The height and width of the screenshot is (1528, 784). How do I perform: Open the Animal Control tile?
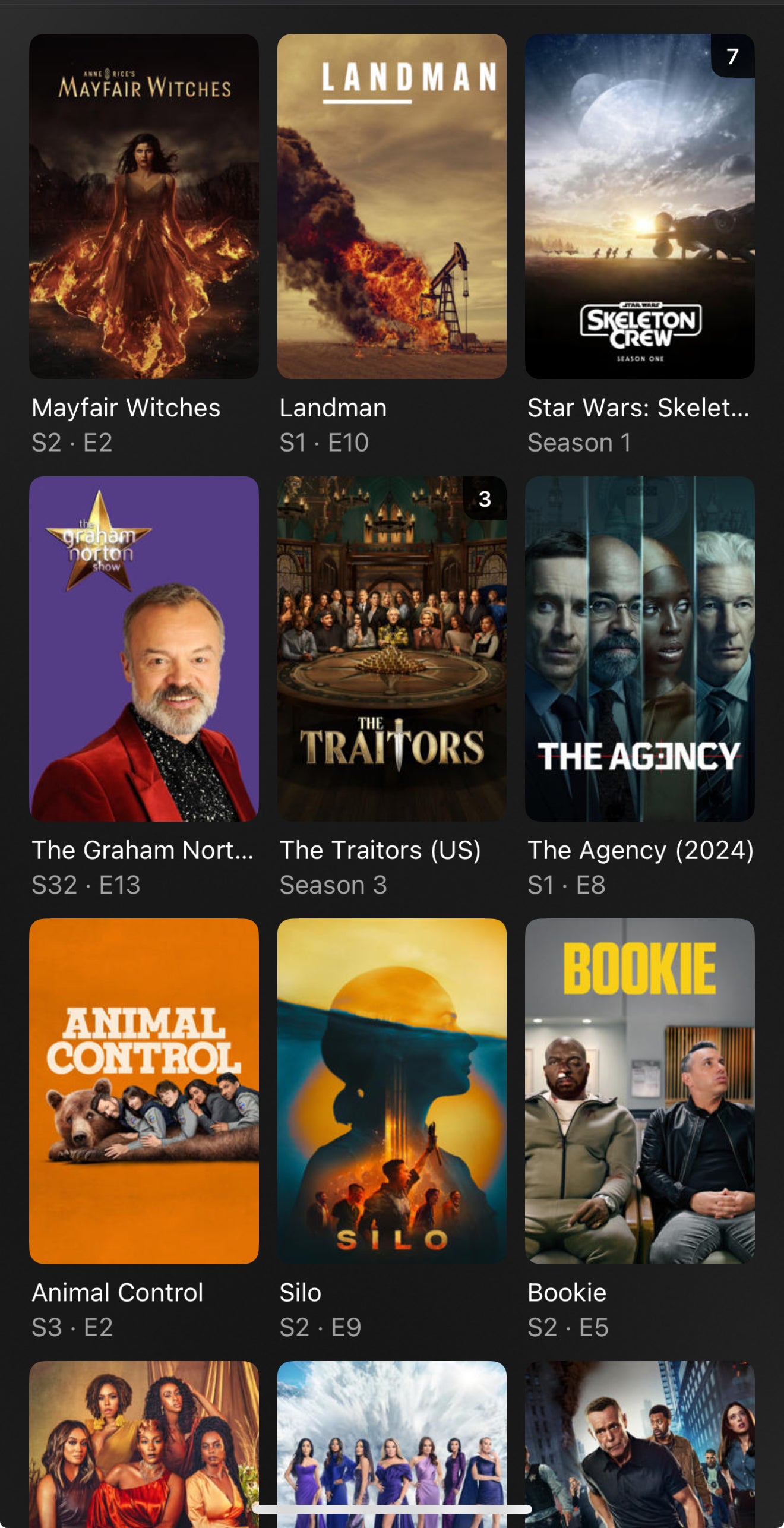[x=144, y=1091]
